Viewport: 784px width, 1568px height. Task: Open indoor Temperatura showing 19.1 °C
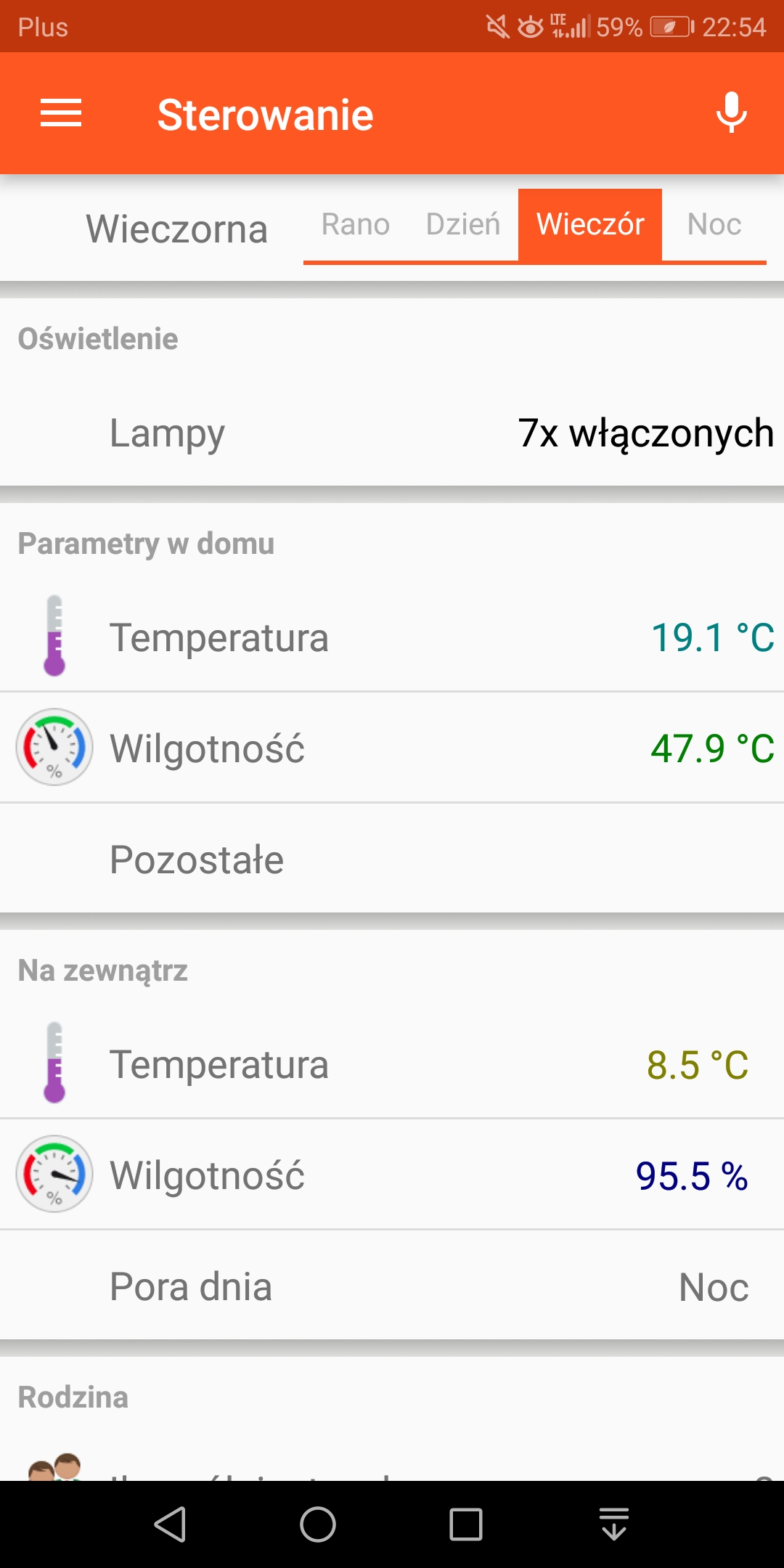tap(392, 637)
